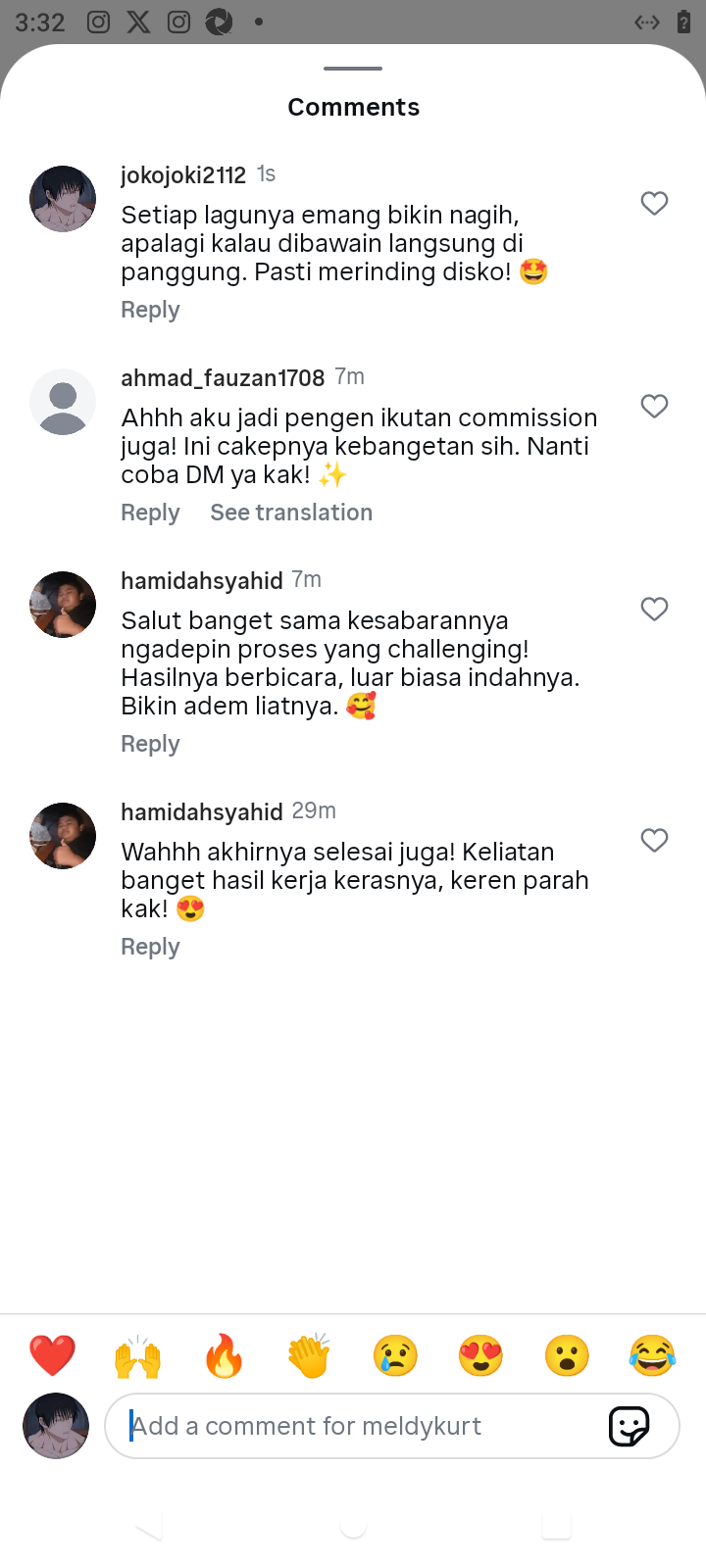Screen dimensions: 706x1568
Task: See translation of ahmad_fauzan1708's comment
Action: pyautogui.click(x=291, y=513)
